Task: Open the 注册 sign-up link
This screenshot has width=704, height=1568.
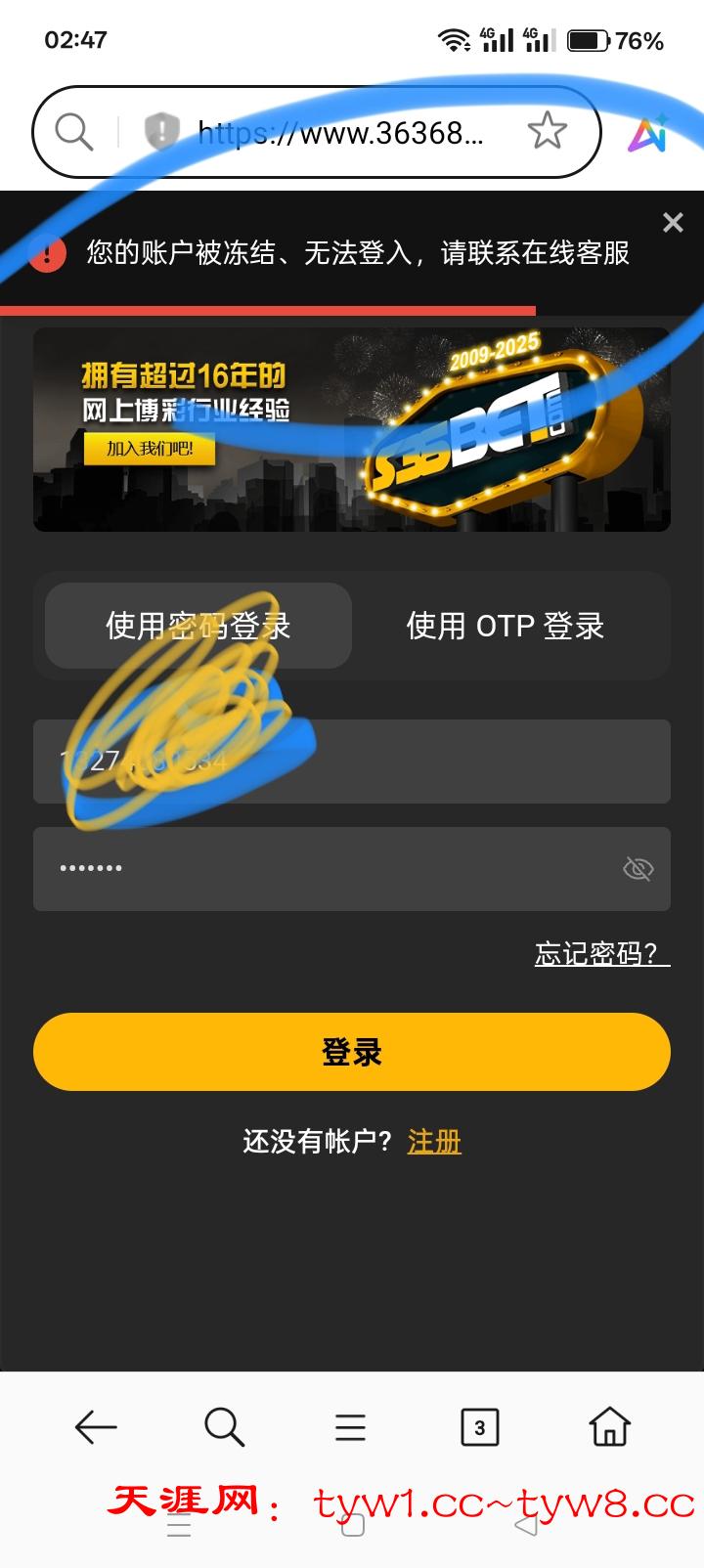Action: pyautogui.click(x=434, y=1141)
